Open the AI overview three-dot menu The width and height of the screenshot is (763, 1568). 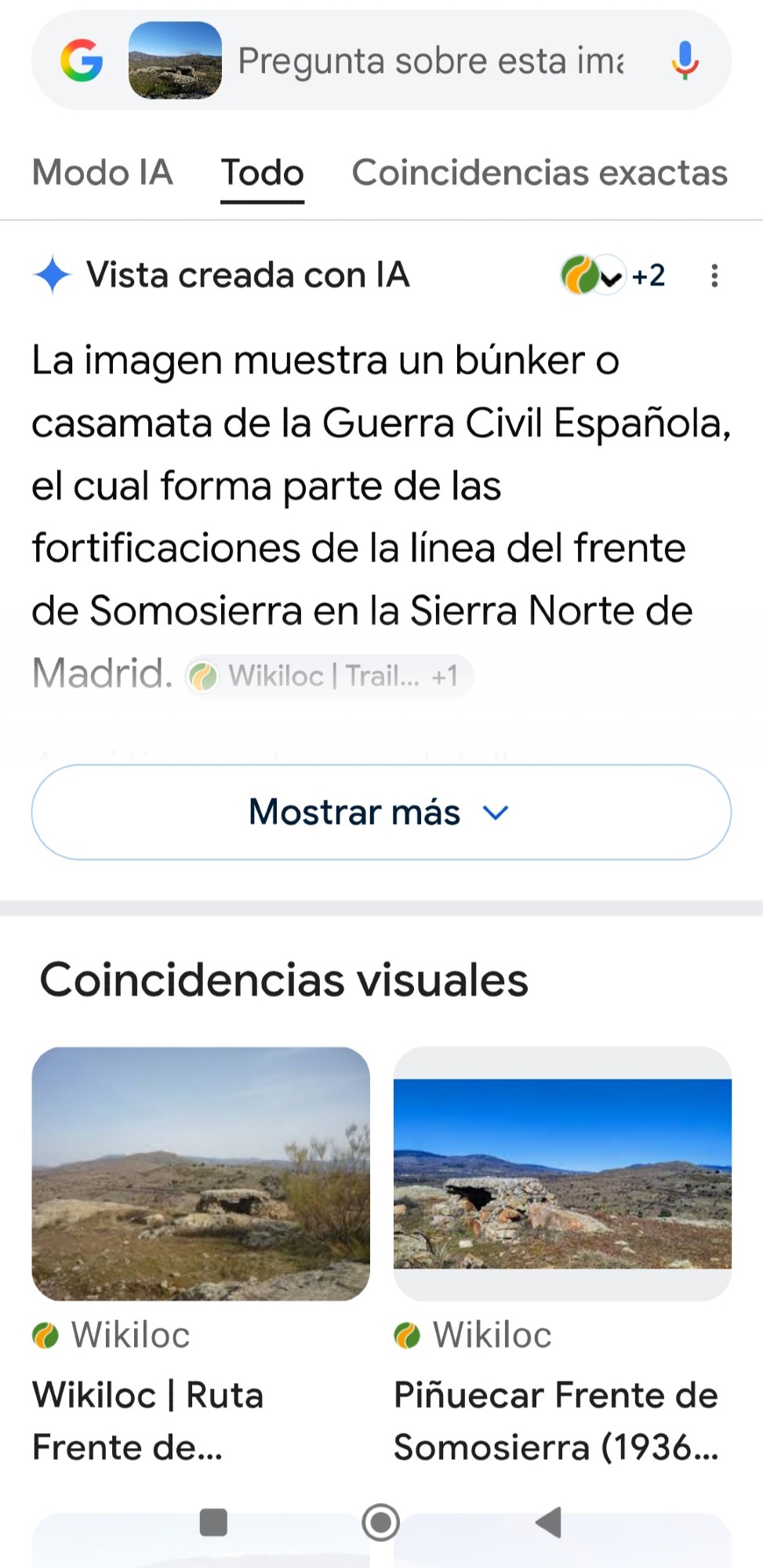pos(714,275)
